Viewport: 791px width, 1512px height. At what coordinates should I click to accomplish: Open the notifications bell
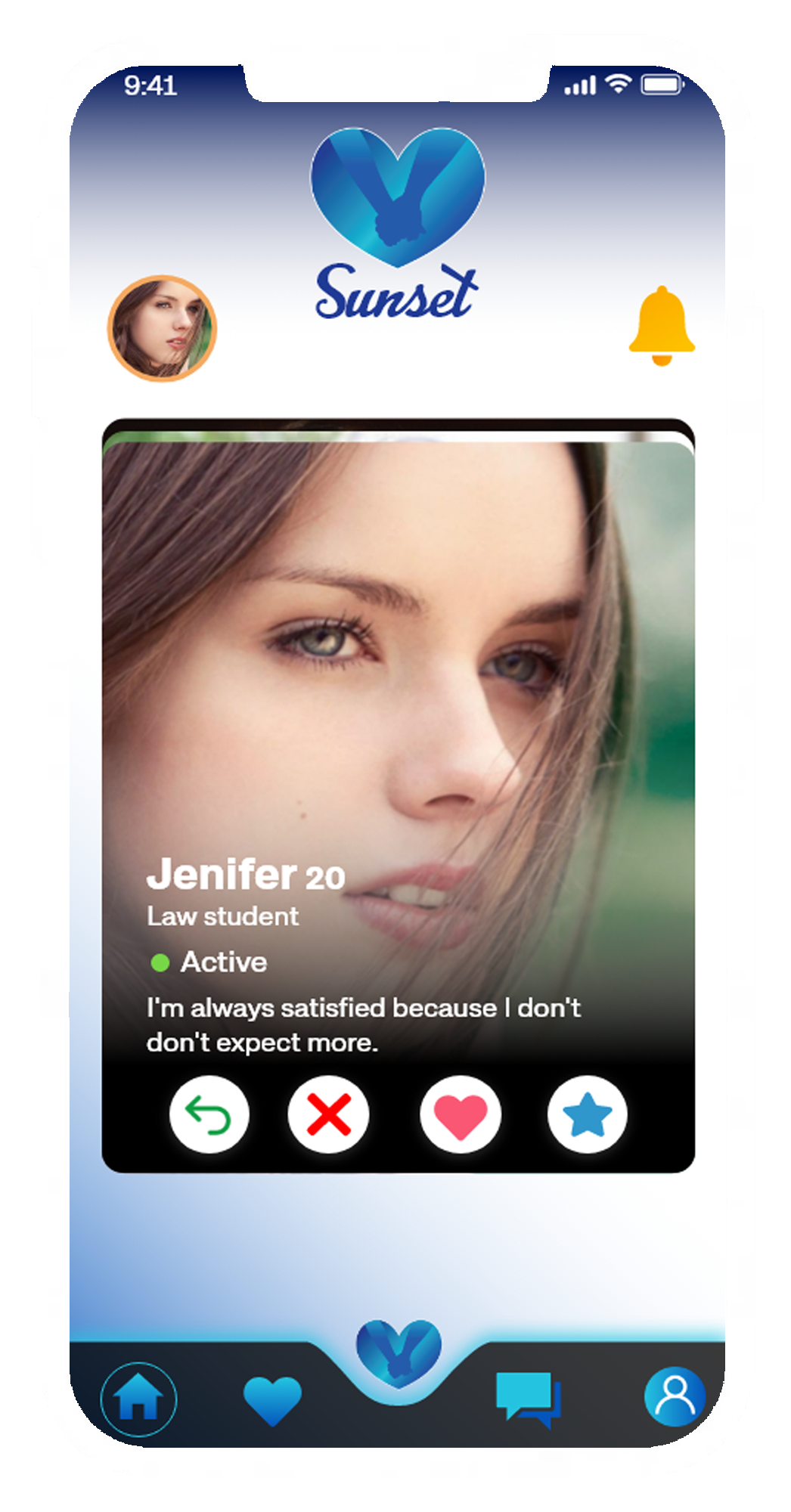click(x=662, y=327)
